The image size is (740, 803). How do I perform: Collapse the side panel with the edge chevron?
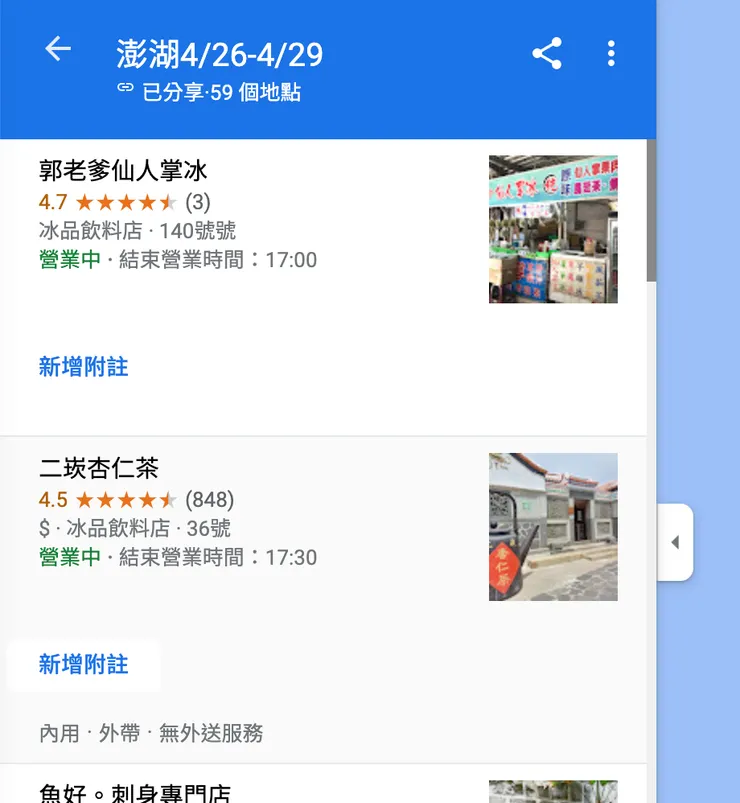click(677, 540)
